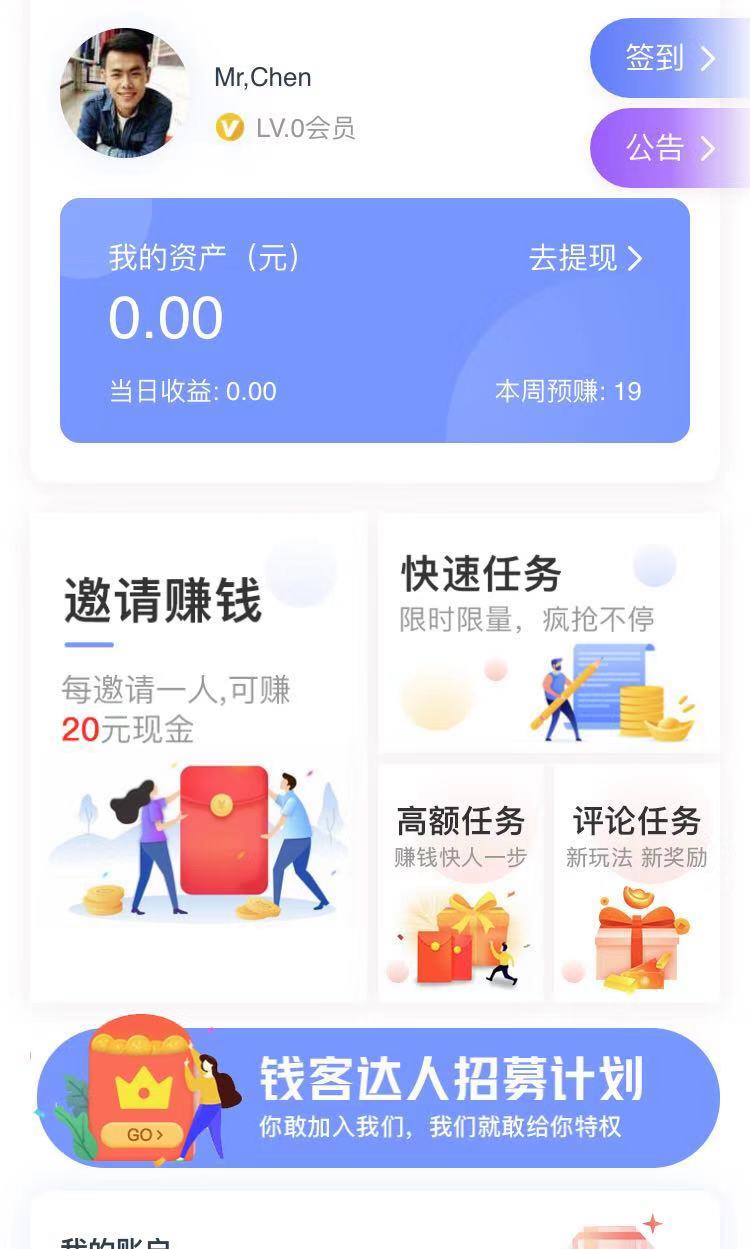Open the 评论任务 card
The image size is (750, 1249).
click(637, 883)
